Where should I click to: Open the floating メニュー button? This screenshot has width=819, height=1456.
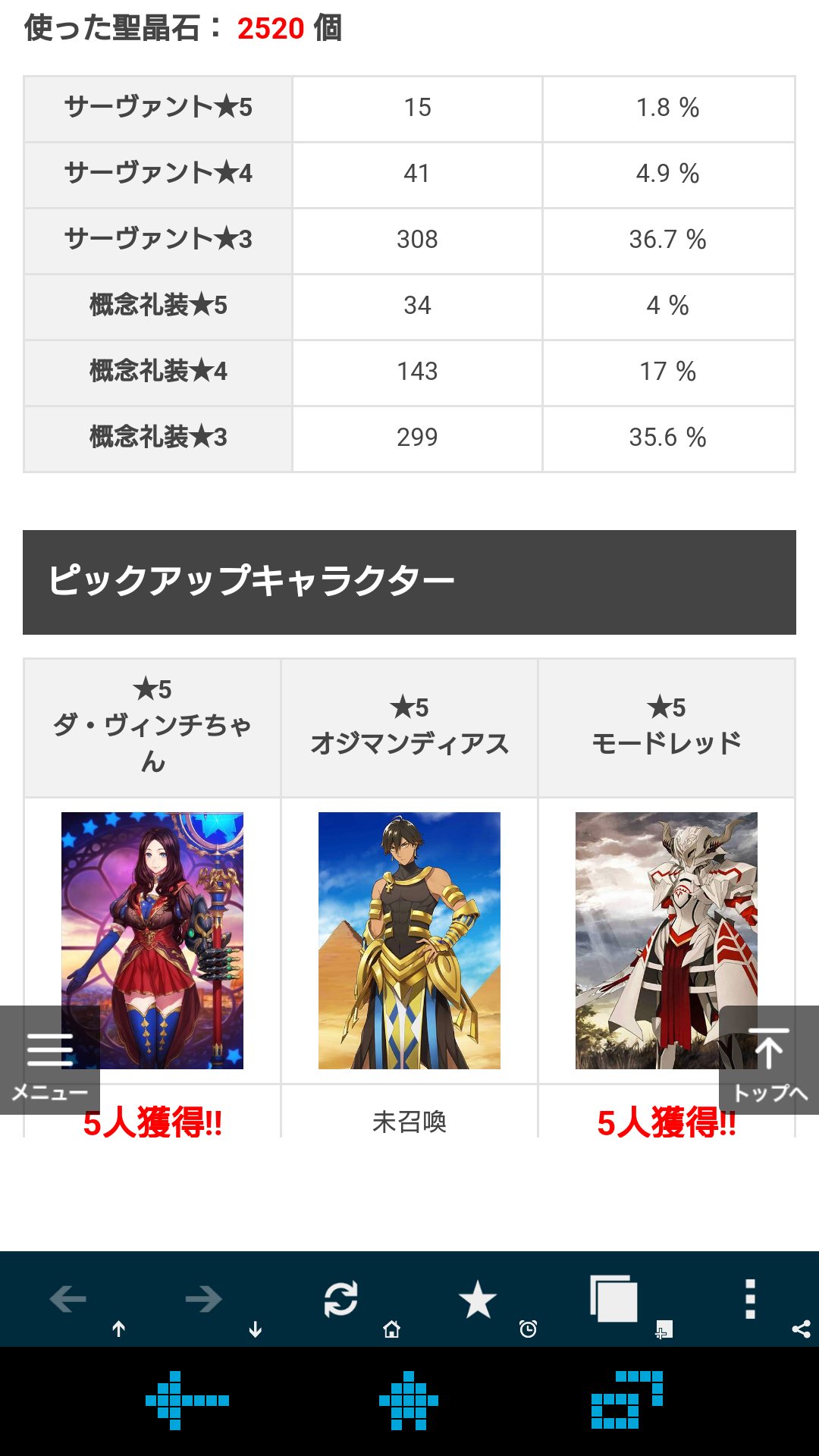click(49, 1059)
